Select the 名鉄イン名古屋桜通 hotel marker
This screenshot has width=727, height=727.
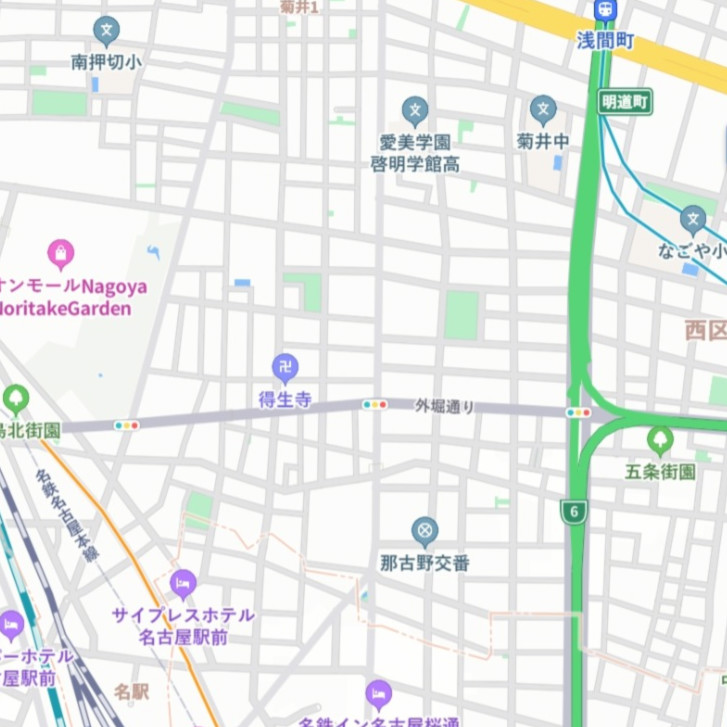(378, 692)
